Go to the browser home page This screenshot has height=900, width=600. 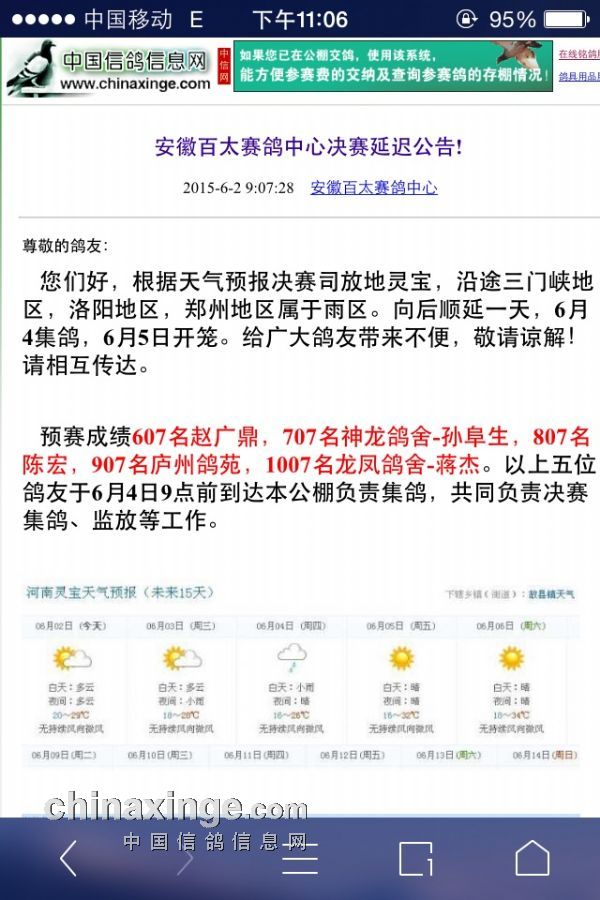pyautogui.click(x=531, y=858)
